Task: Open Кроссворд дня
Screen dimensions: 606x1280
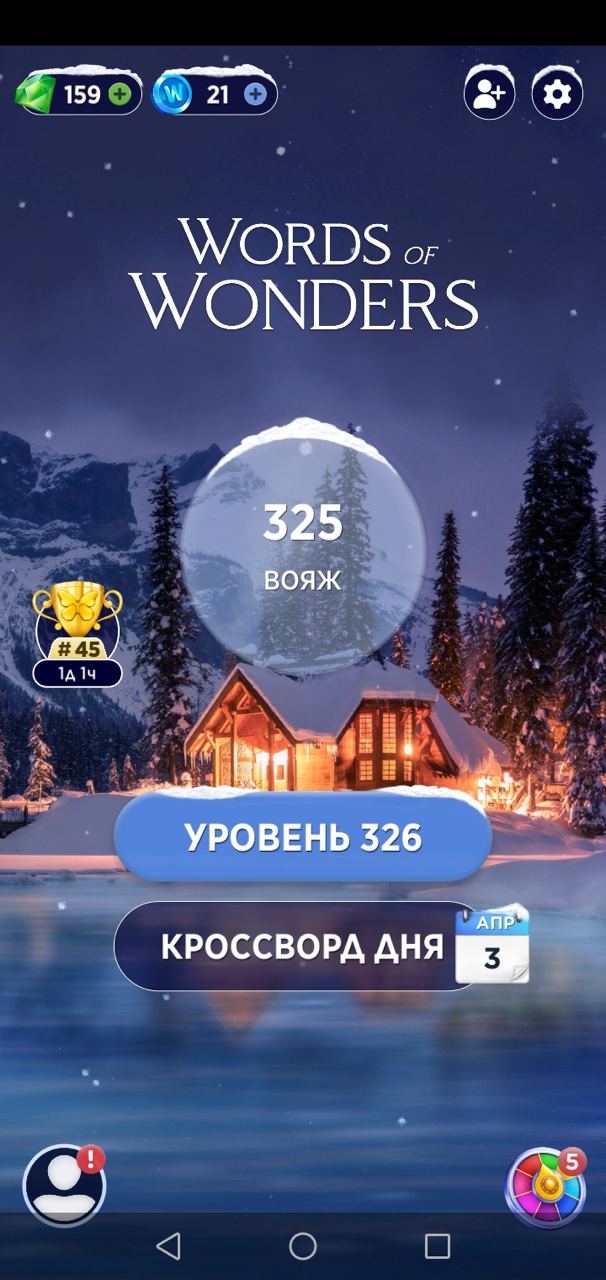Action: [302, 946]
